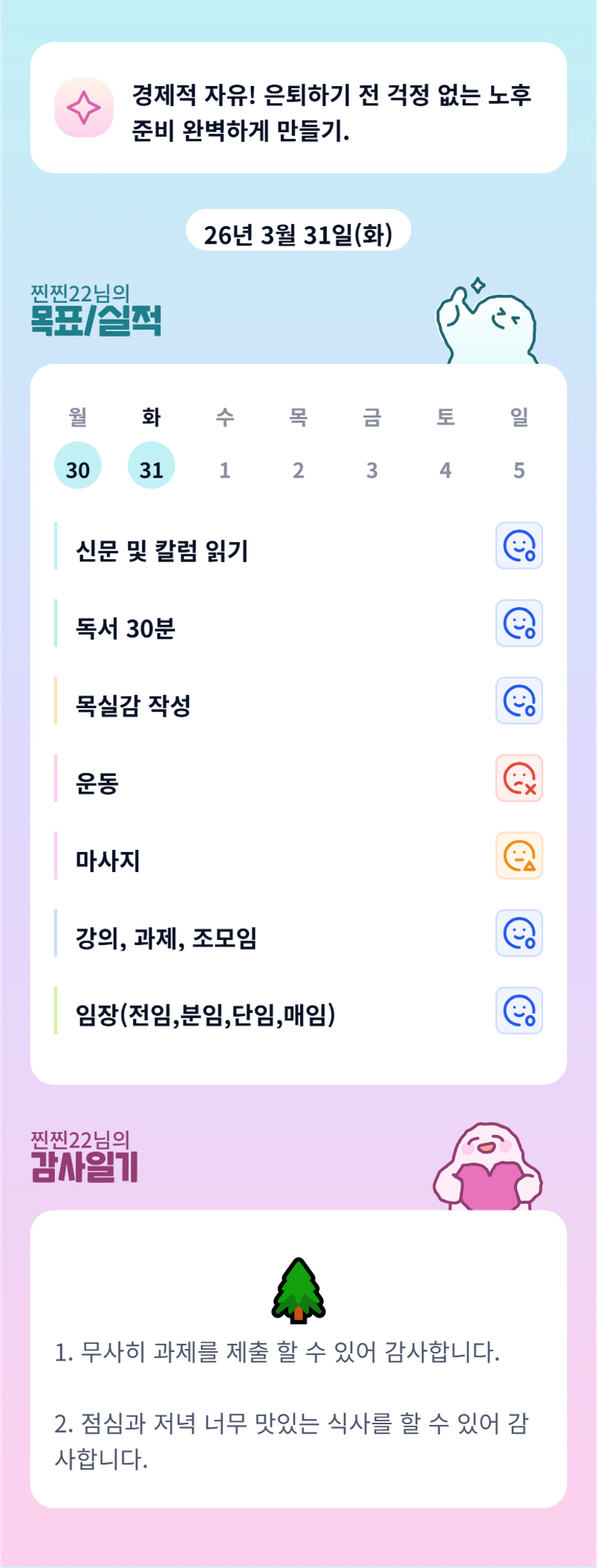Viewport: 598px width, 1568px height.
Task: Select Tuesday the 31st in the week strip
Action: point(151,465)
